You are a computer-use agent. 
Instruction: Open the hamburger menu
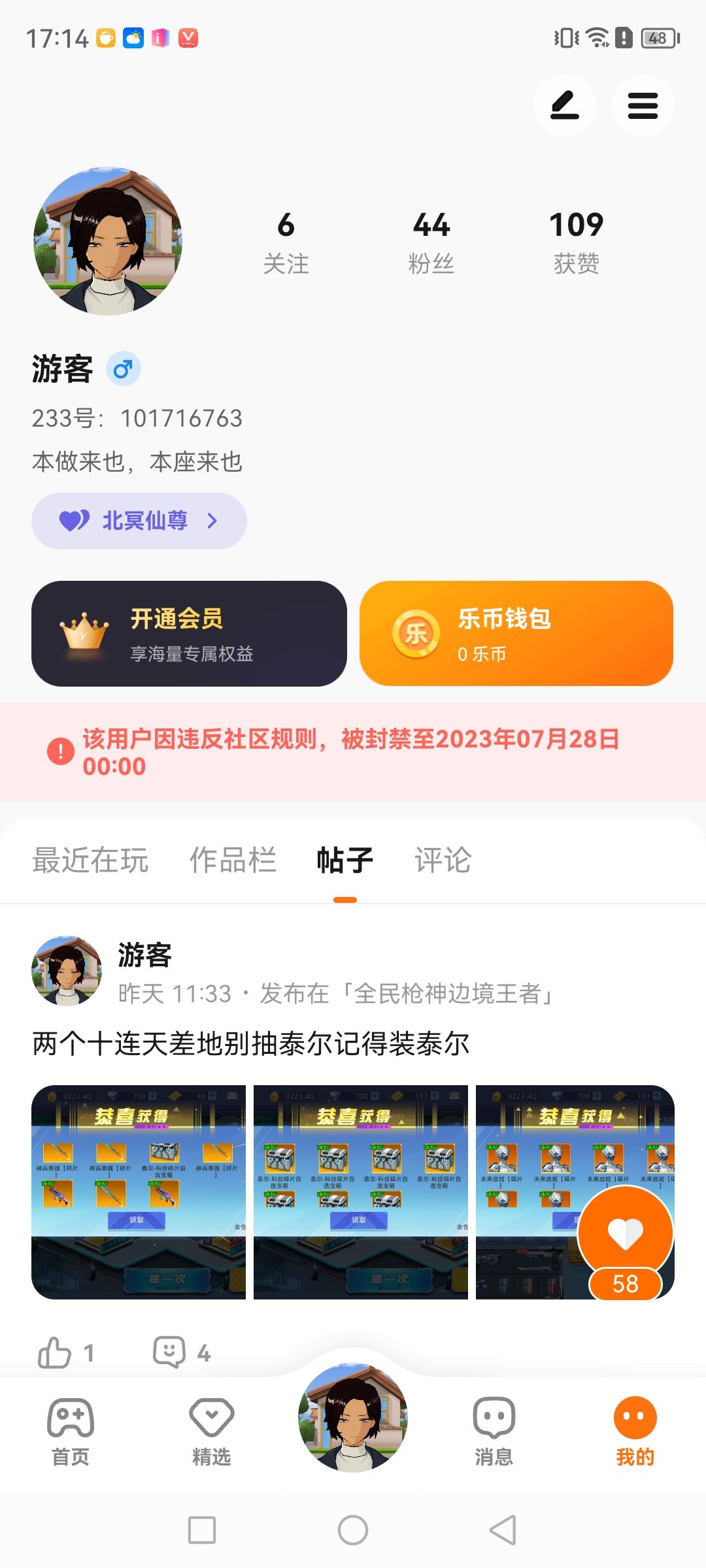tap(643, 106)
